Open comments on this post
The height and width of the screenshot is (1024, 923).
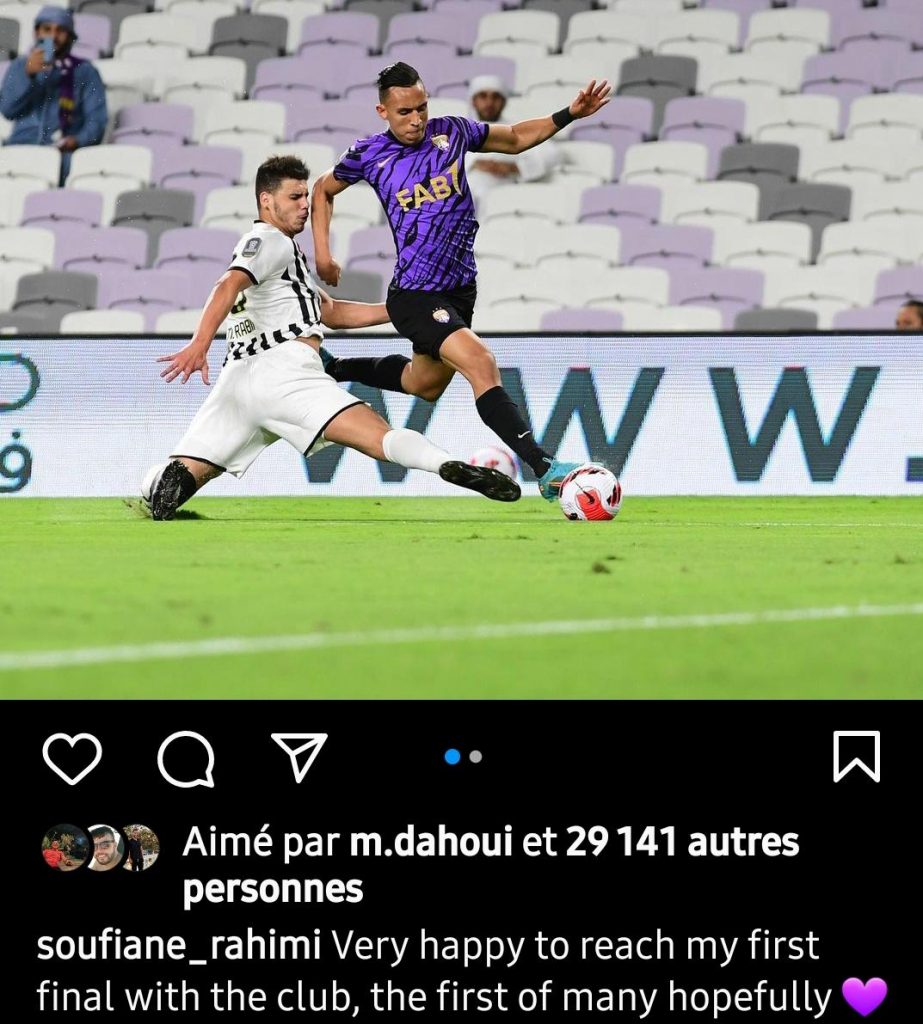186,759
